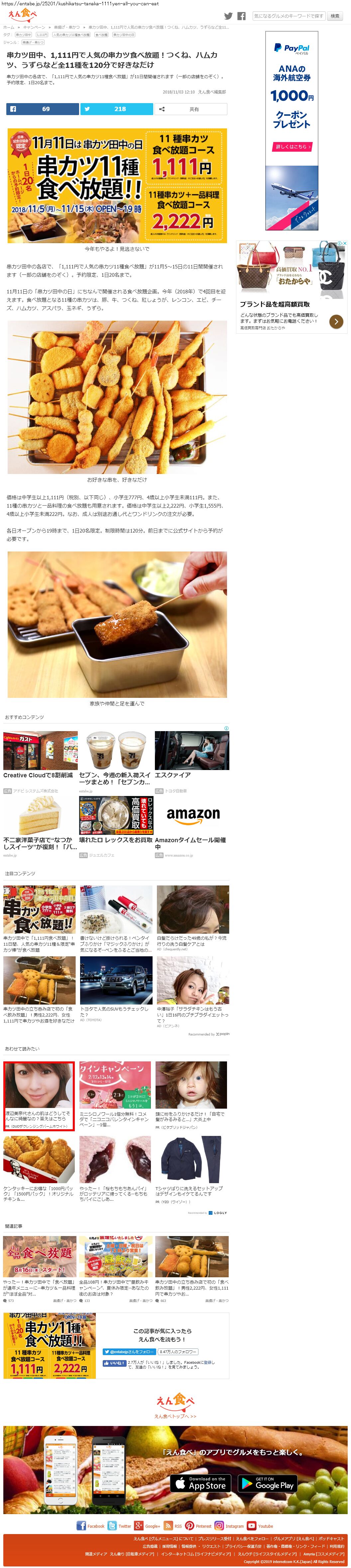Open the PayPal ANA coupon ad
This screenshot has height=1568, width=351.
coord(292,131)
